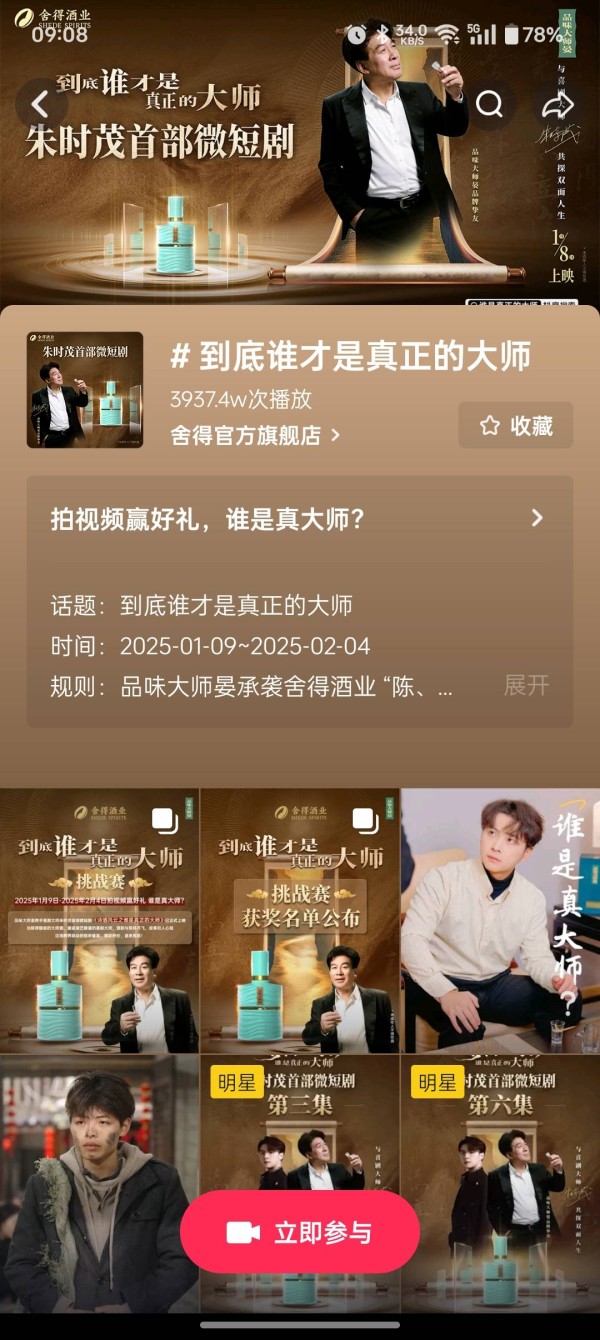Go back using the top-left arrow

41,104
